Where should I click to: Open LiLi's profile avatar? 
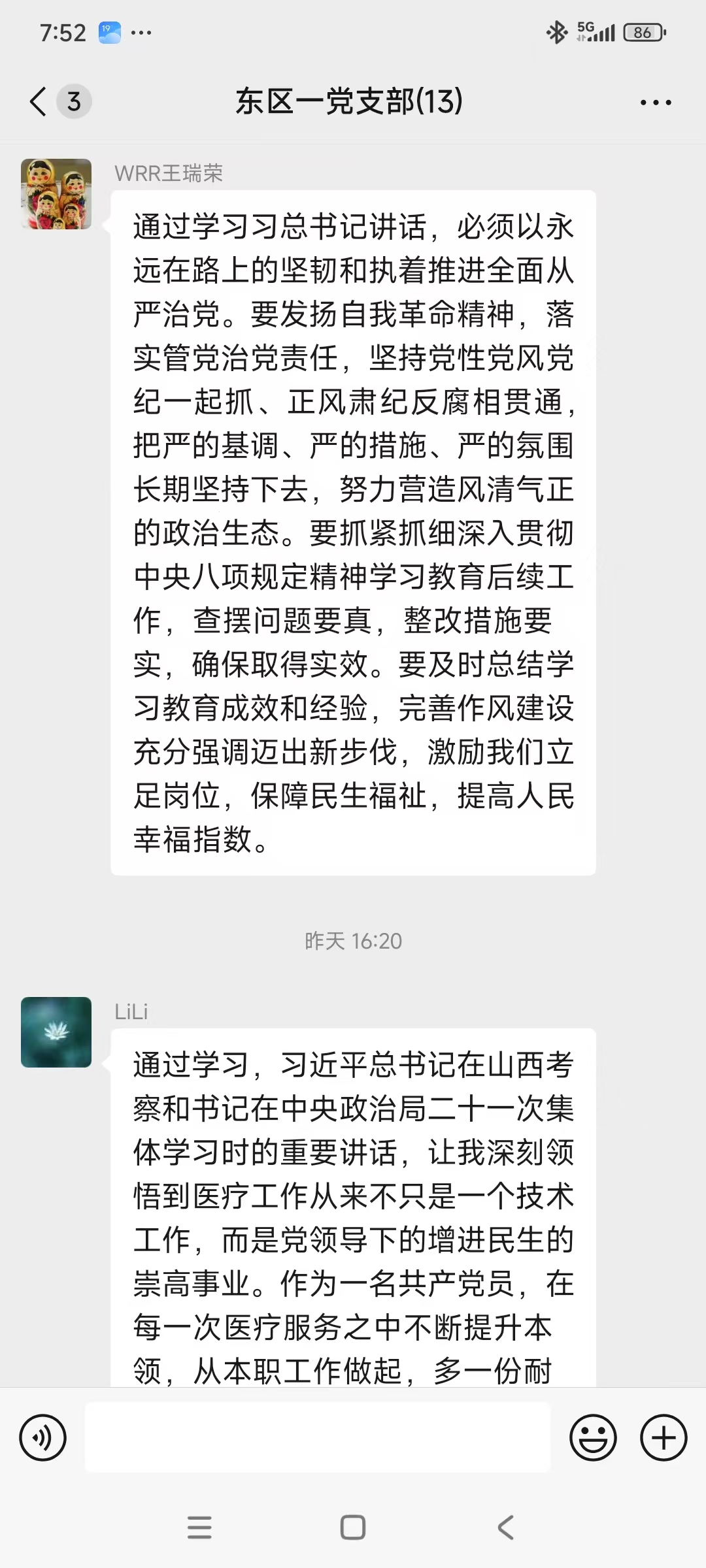pos(56,1032)
